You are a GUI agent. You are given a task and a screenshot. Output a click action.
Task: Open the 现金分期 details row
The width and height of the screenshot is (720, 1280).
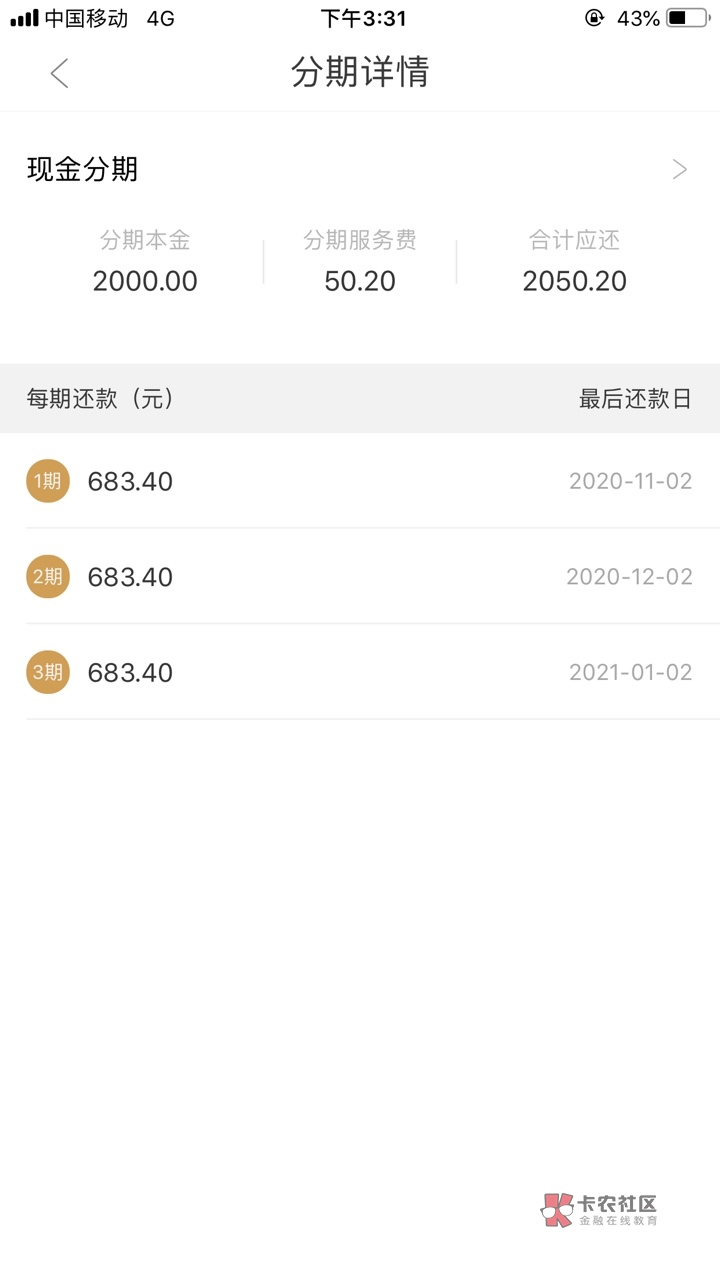358,170
